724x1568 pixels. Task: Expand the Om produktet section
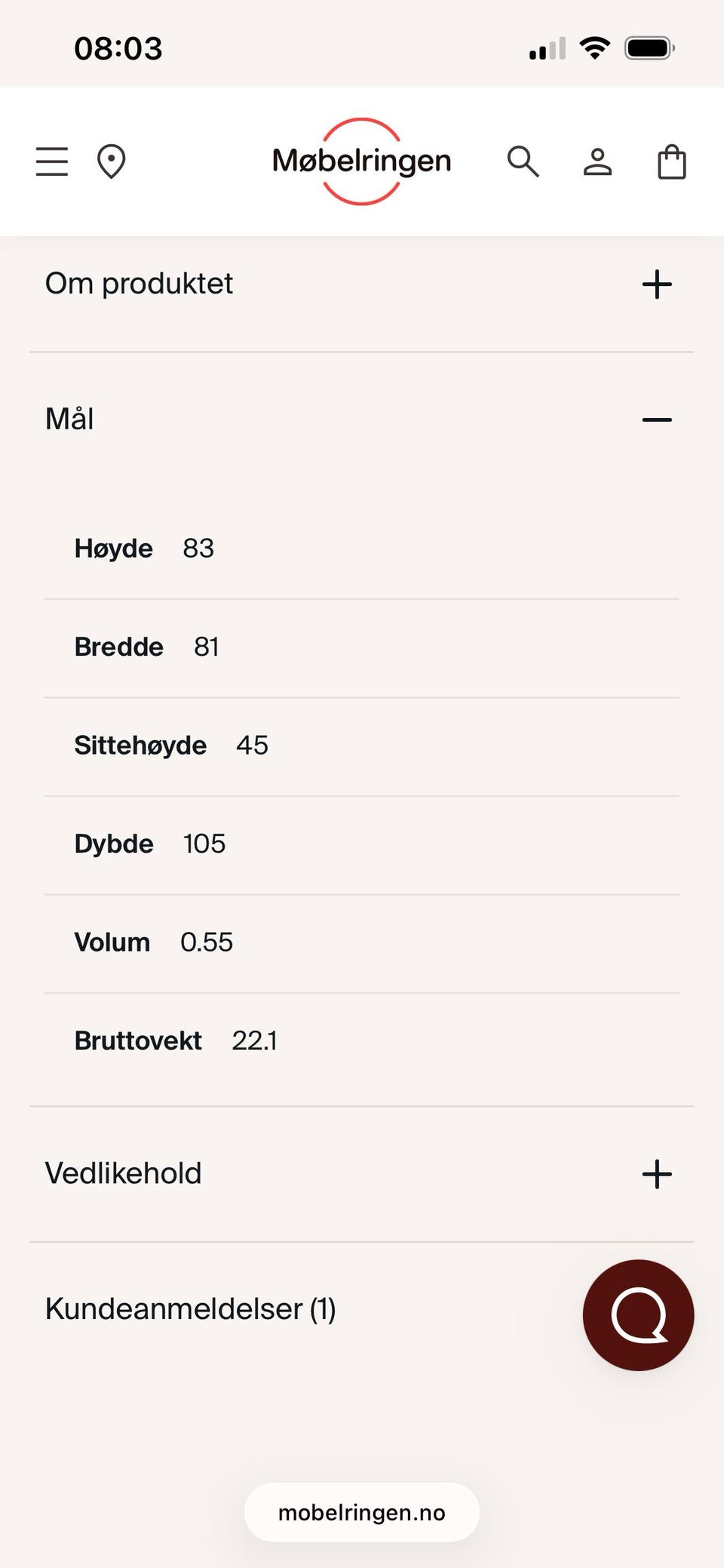pos(362,284)
